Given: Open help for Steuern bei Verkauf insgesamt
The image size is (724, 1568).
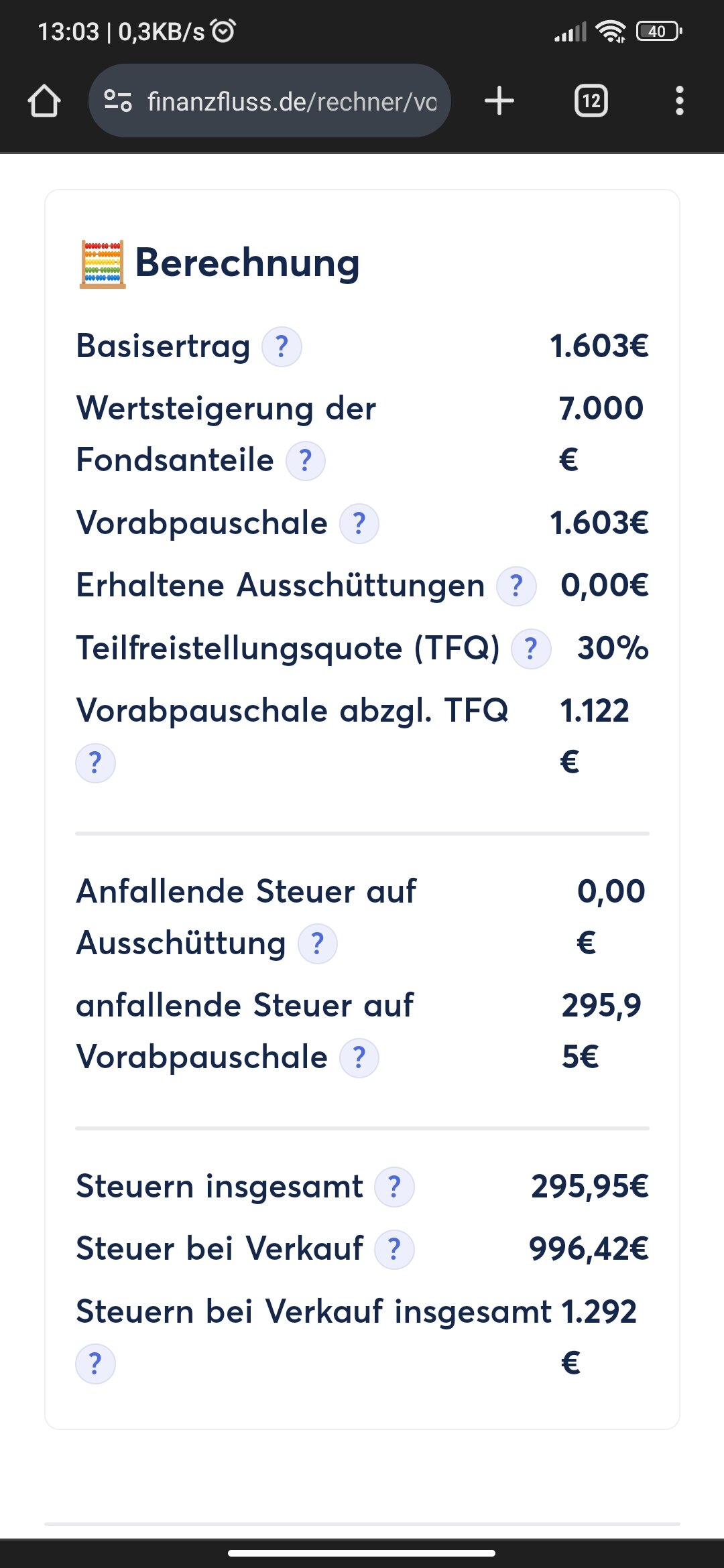Looking at the screenshot, I should coord(95,1364).
